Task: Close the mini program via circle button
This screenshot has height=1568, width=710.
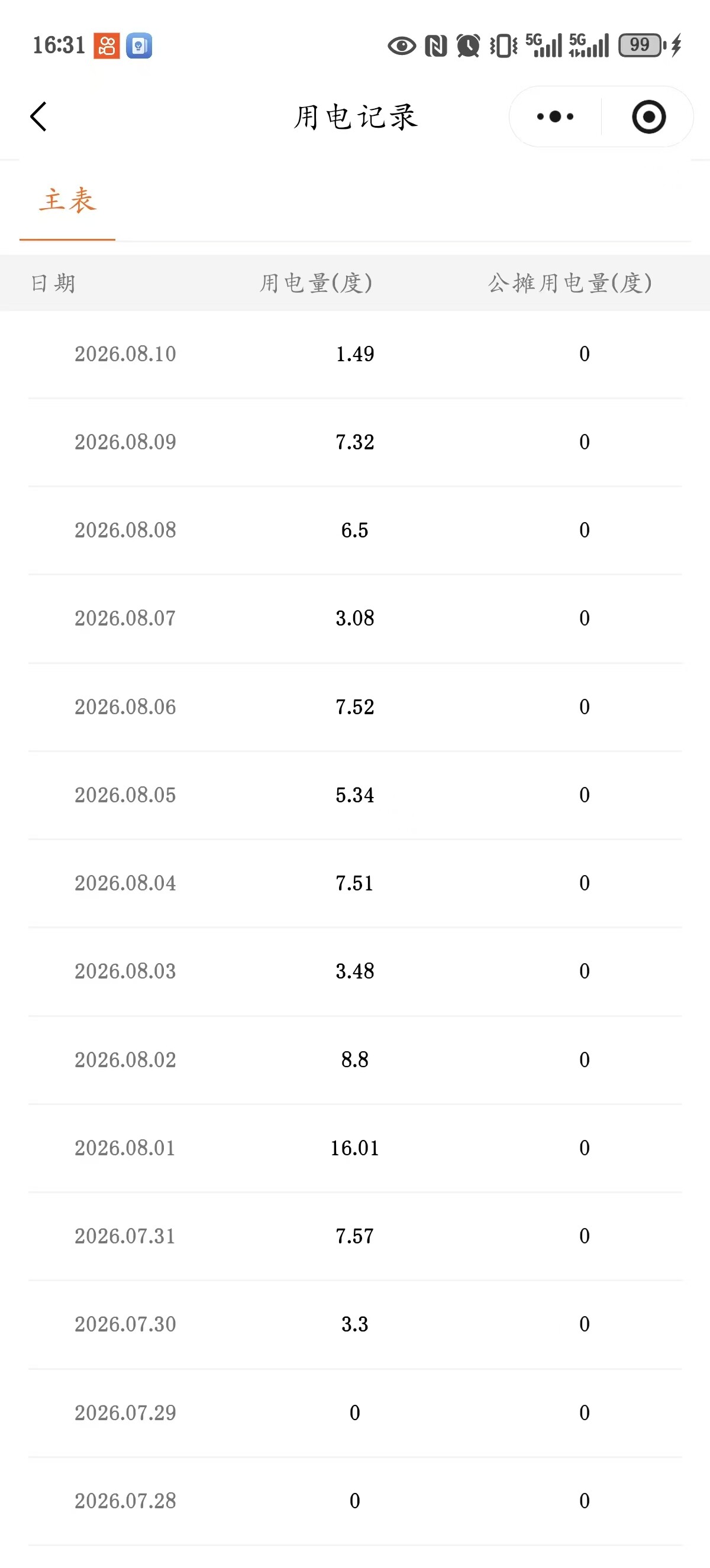Action: click(x=648, y=116)
